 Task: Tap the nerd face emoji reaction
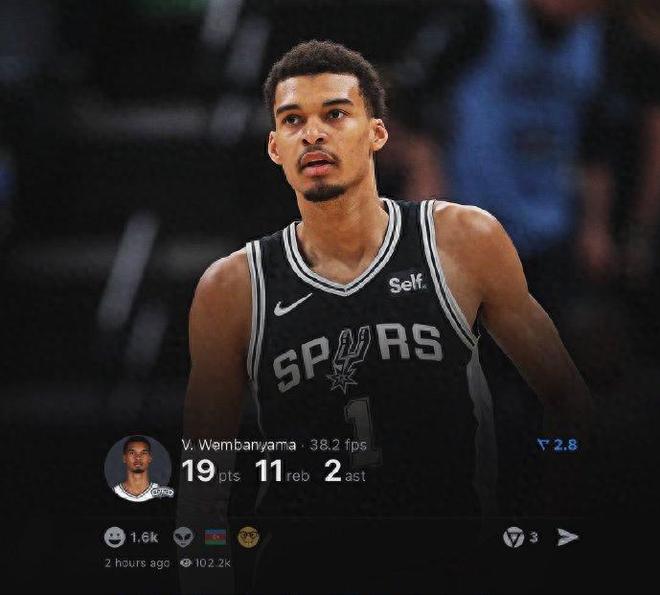click(x=248, y=537)
